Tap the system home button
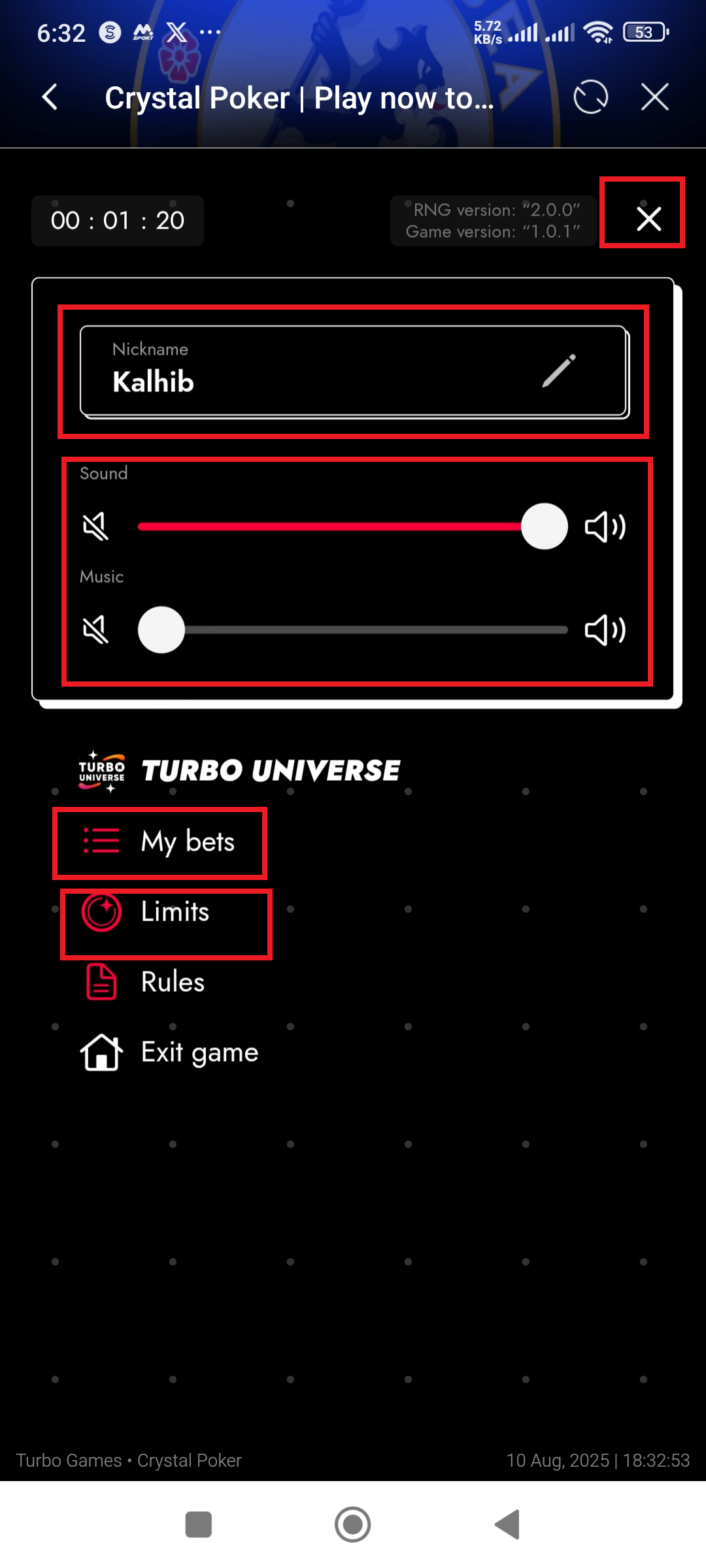Image resolution: width=706 pixels, height=1568 pixels. (x=353, y=1525)
